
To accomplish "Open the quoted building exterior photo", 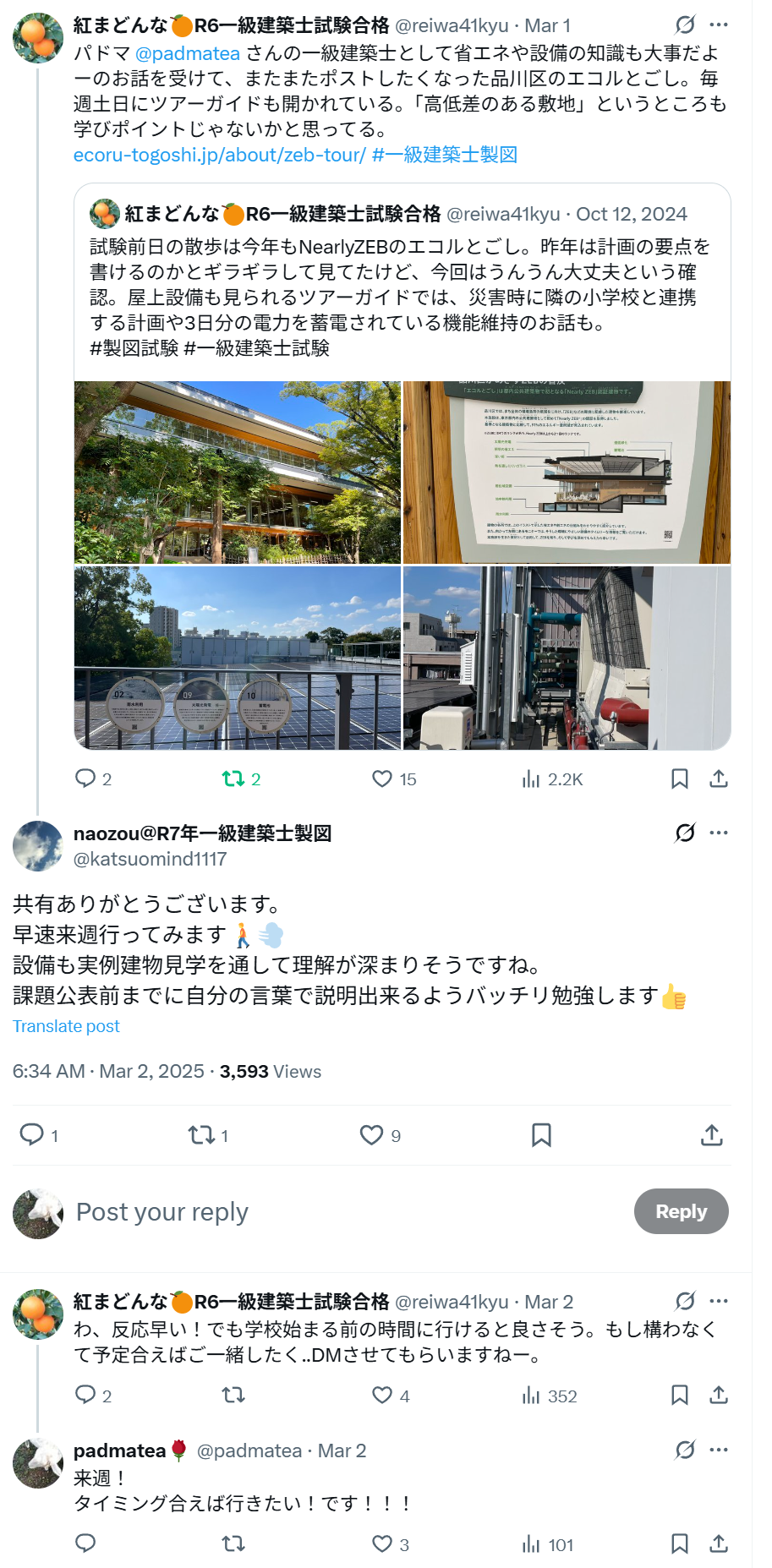I will pos(238,472).
